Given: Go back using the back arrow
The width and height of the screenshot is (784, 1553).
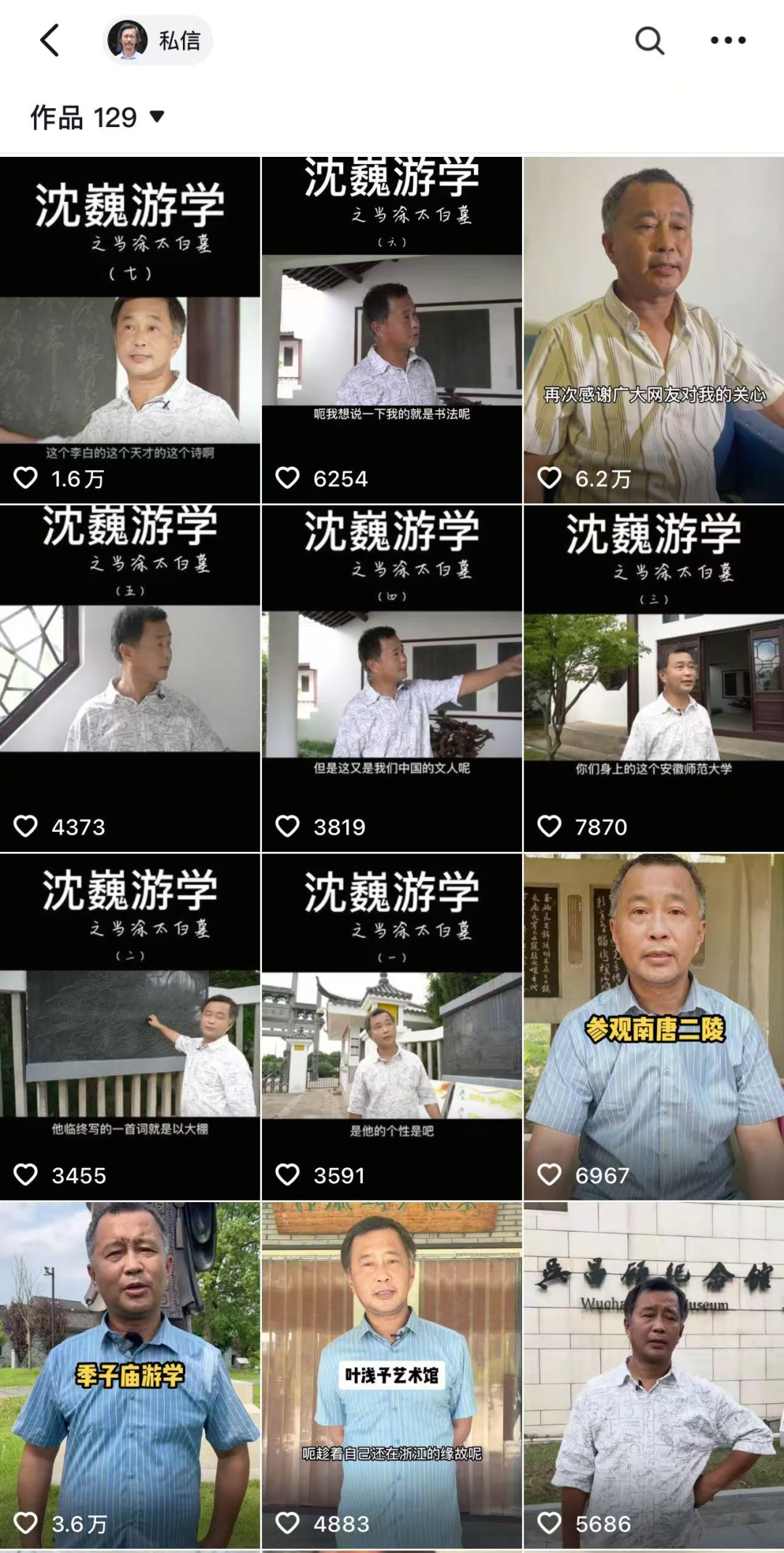Looking at the screenshot, I should [x=49, y=41].
